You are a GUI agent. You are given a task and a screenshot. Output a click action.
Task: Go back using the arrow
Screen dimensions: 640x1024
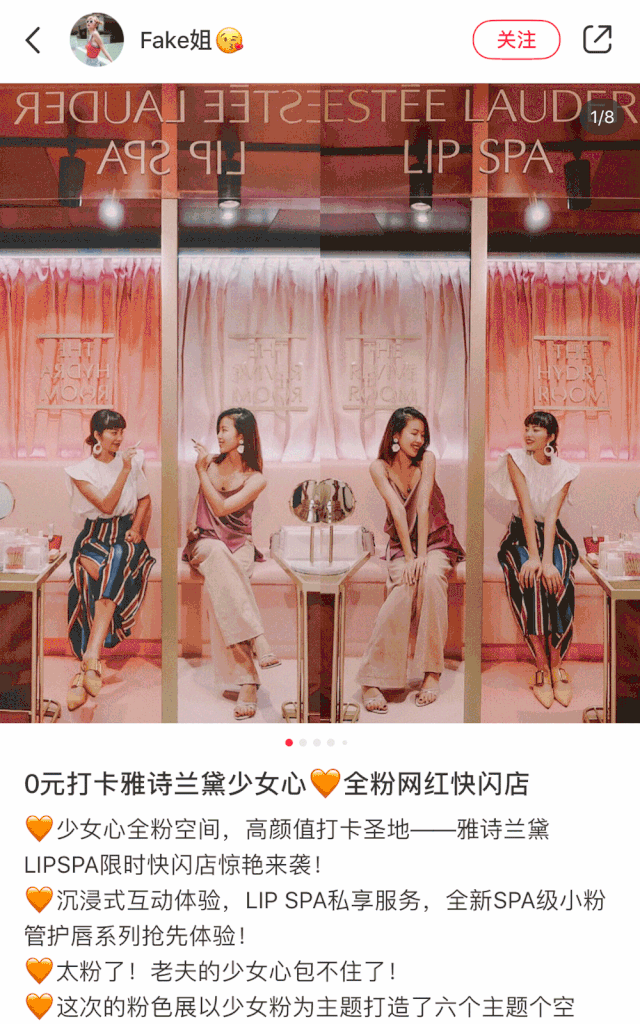click(33, 40)
